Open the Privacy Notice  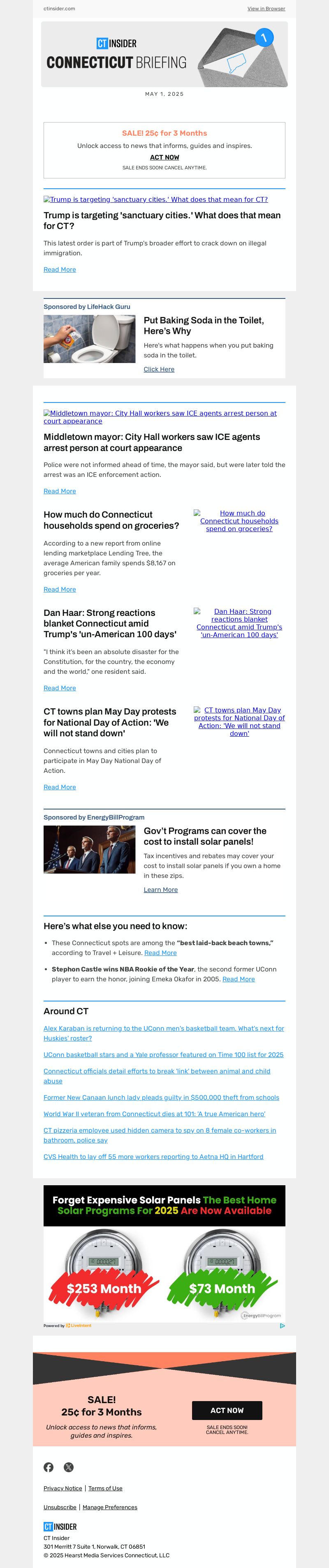click(62, 1488)
